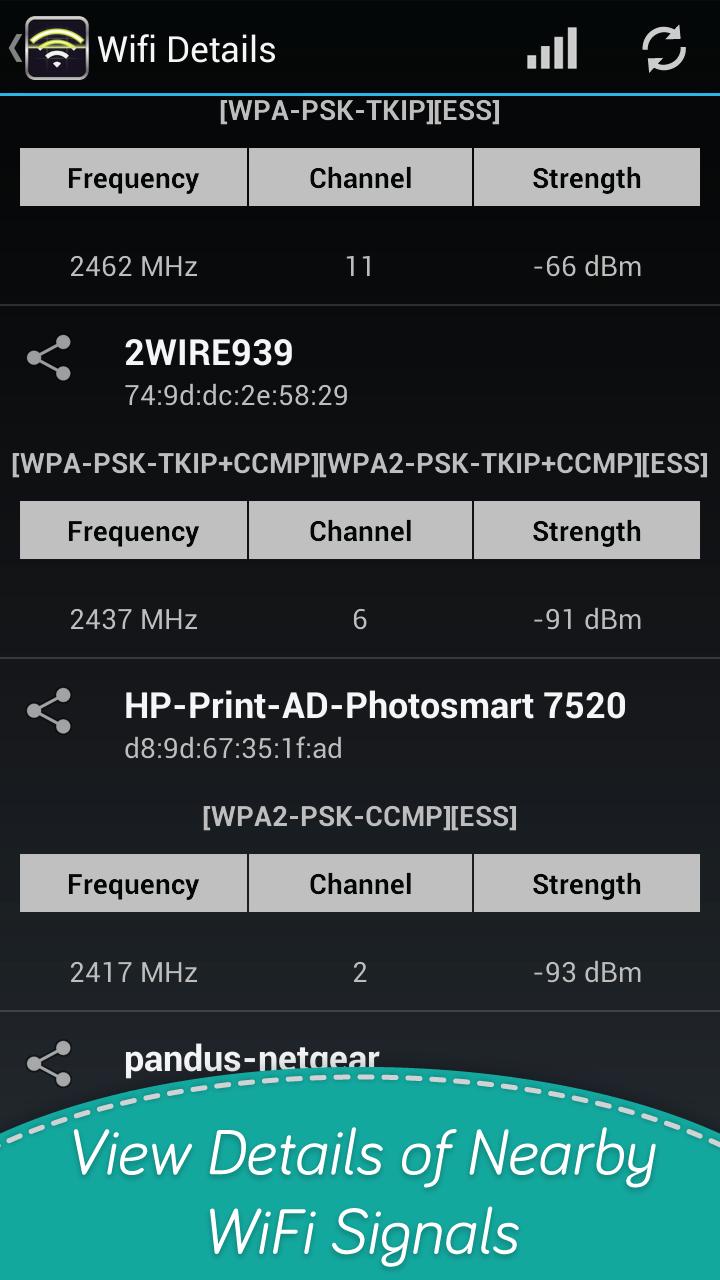Tap the 2437 MHz frequency value
The height and width of the screenshot is (1280, 720).
[133, 619]
